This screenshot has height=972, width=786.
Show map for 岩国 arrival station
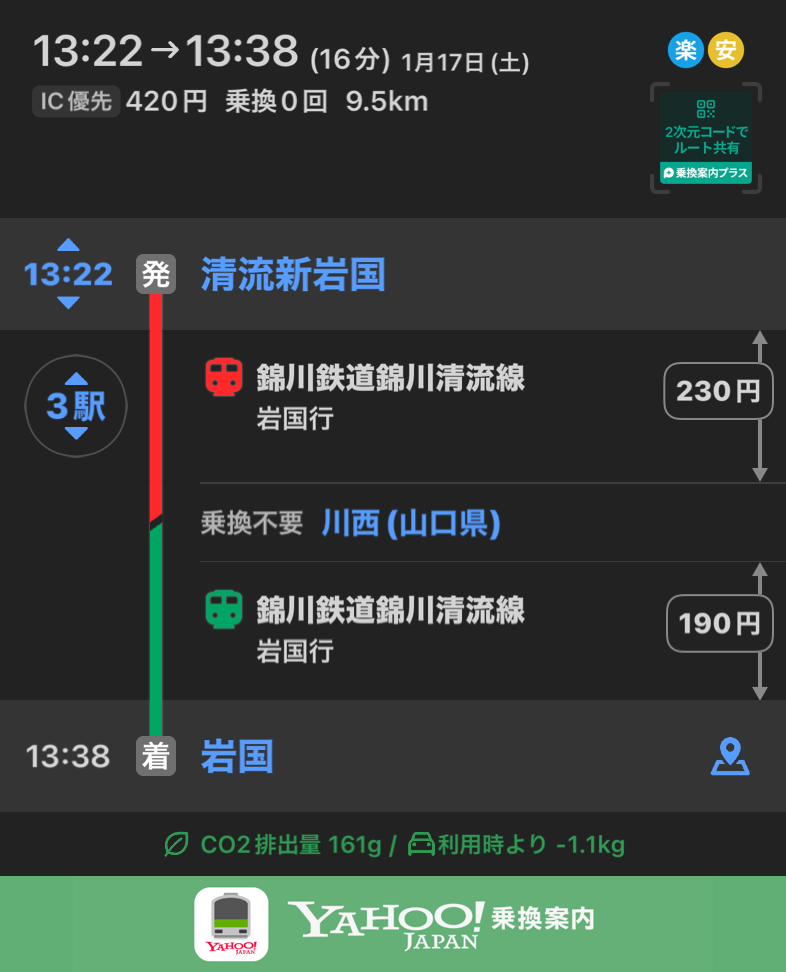(x=730, y=757)
